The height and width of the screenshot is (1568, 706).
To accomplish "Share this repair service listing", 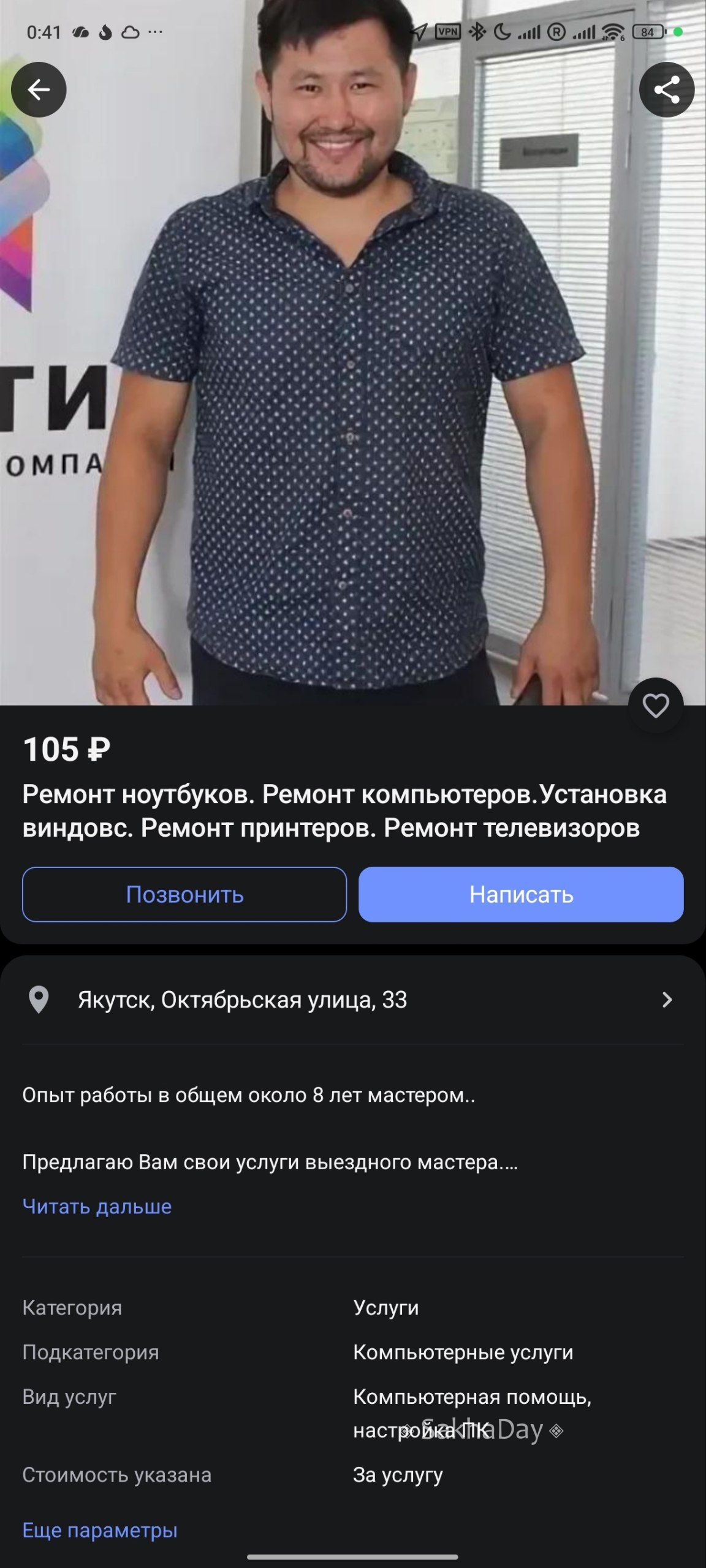I will tap(666, 90).
